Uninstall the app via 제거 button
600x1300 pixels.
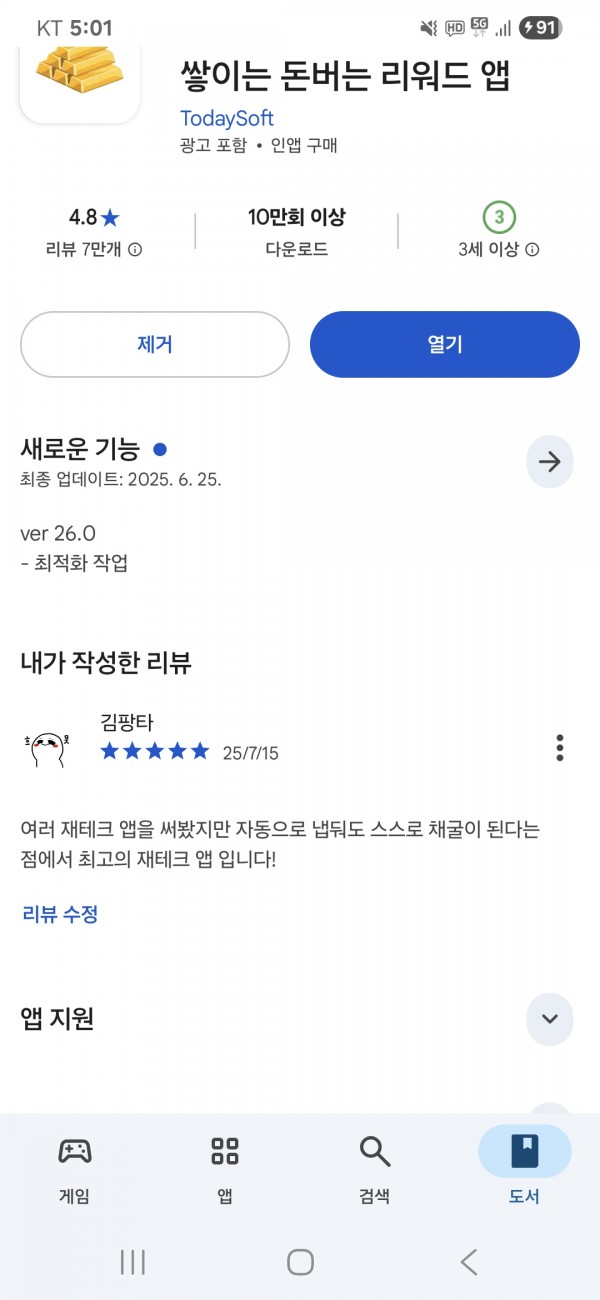[x=155, y=345]
